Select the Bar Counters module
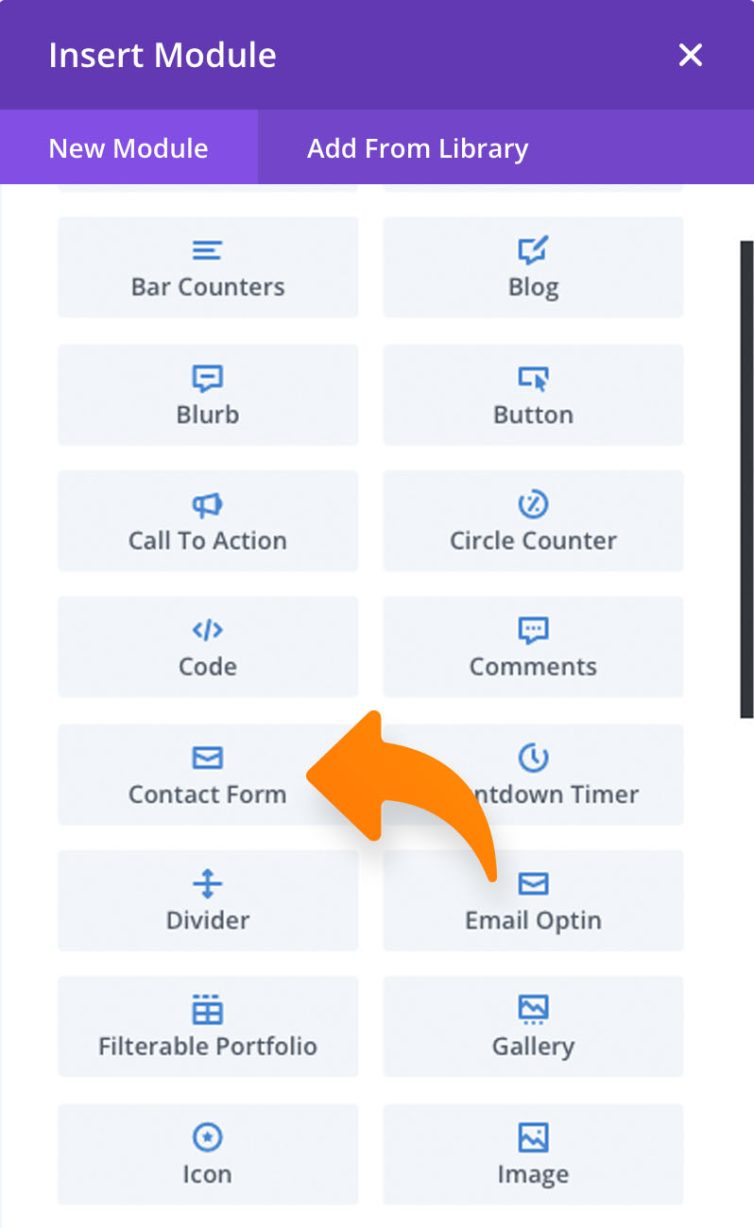The height and width of the screenshot is (1228, 754). 207,268
